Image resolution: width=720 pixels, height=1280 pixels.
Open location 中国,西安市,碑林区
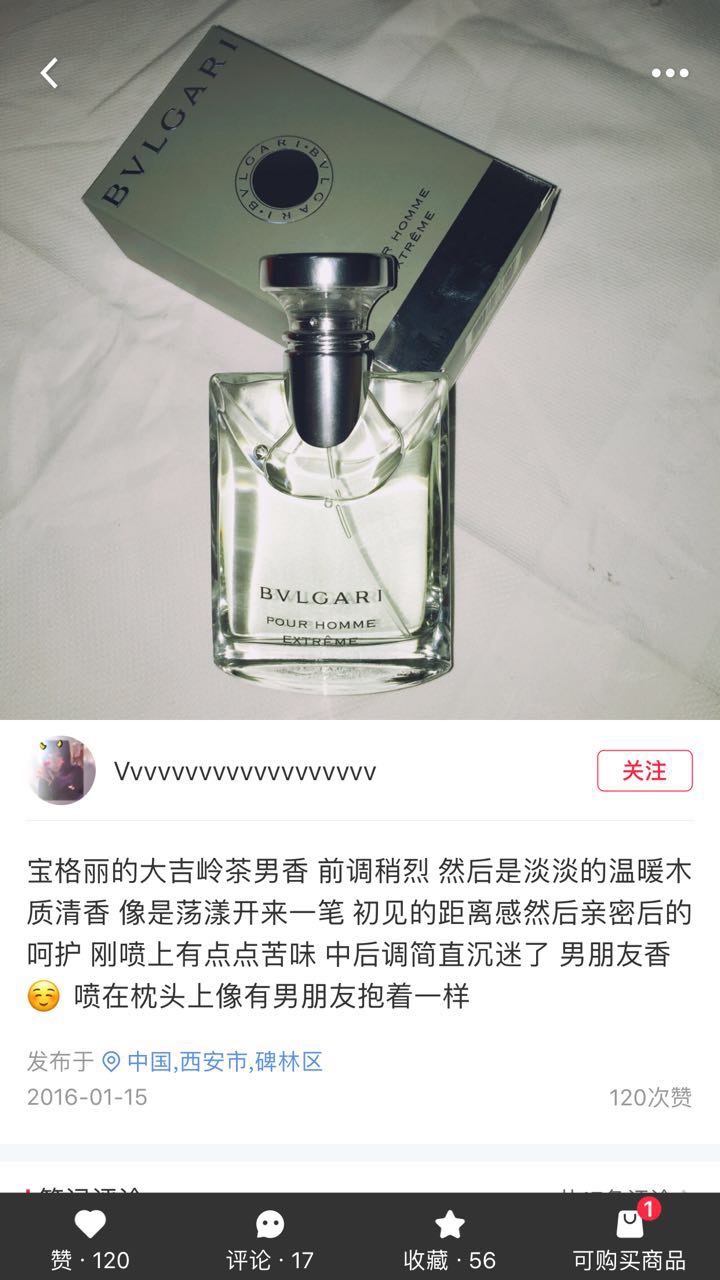[213, 1061]
